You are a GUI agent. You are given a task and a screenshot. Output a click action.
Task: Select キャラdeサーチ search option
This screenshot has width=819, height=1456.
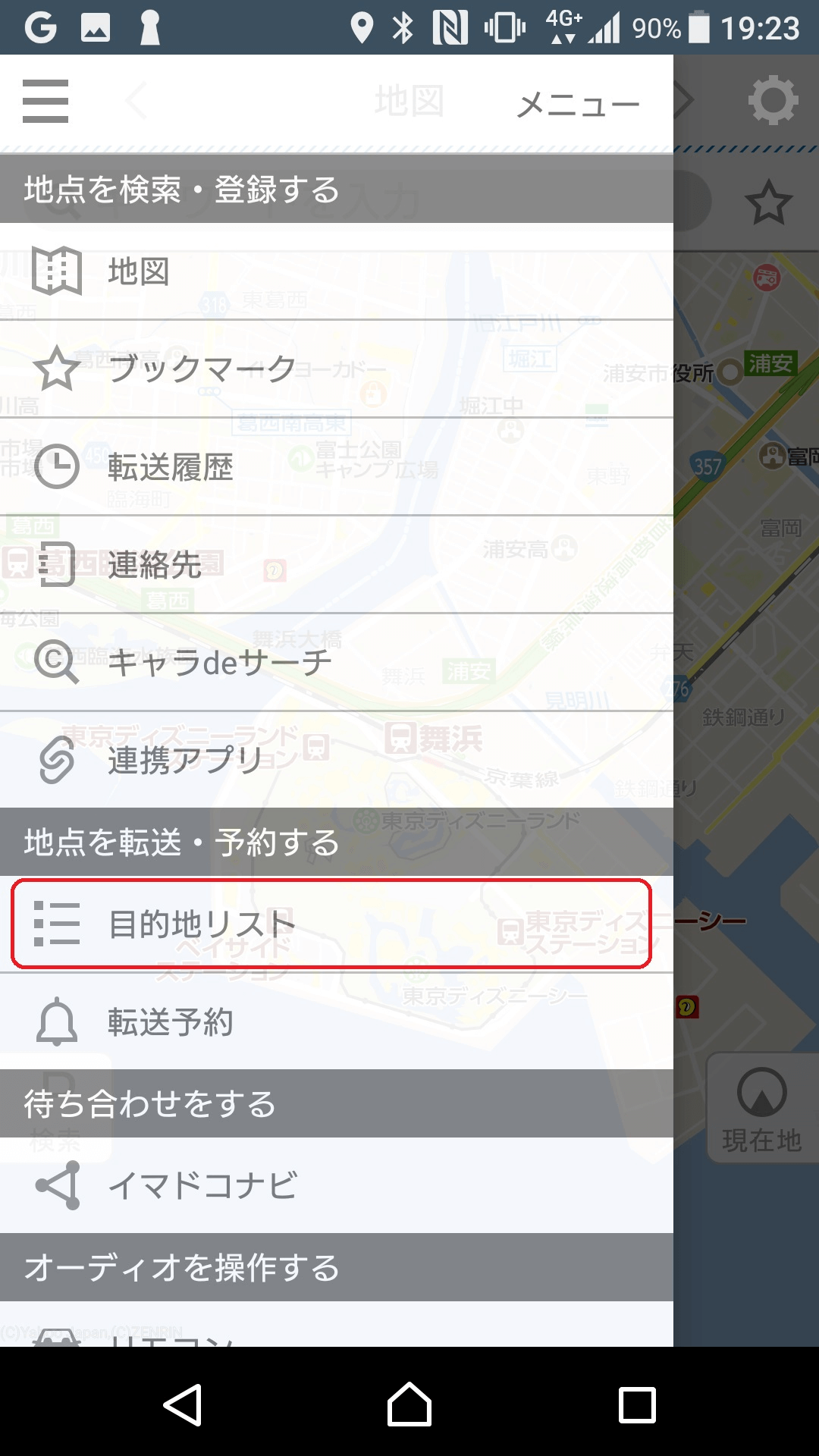pyautogui.click(x=337, y=662)
